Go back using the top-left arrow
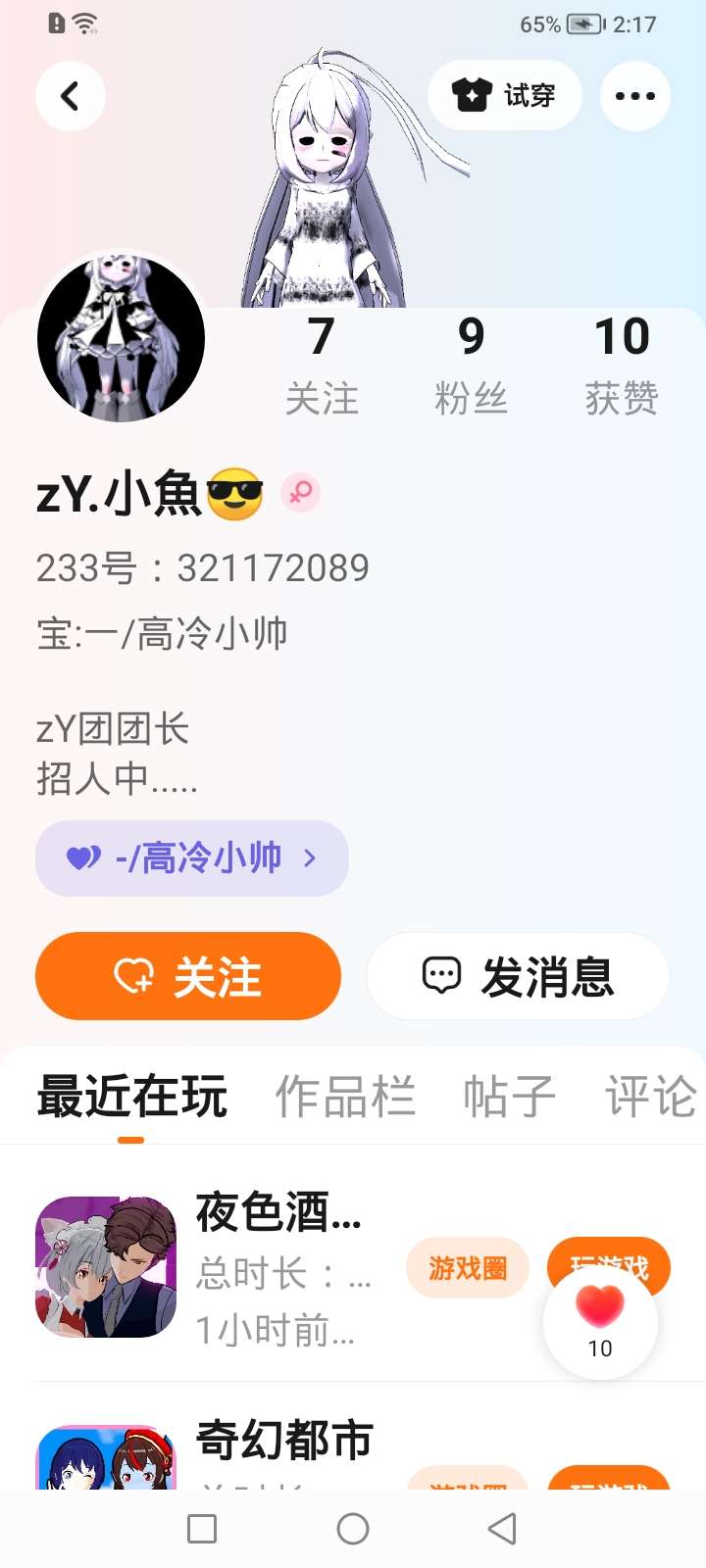The image size is (706, 1568). coord(71,96)
